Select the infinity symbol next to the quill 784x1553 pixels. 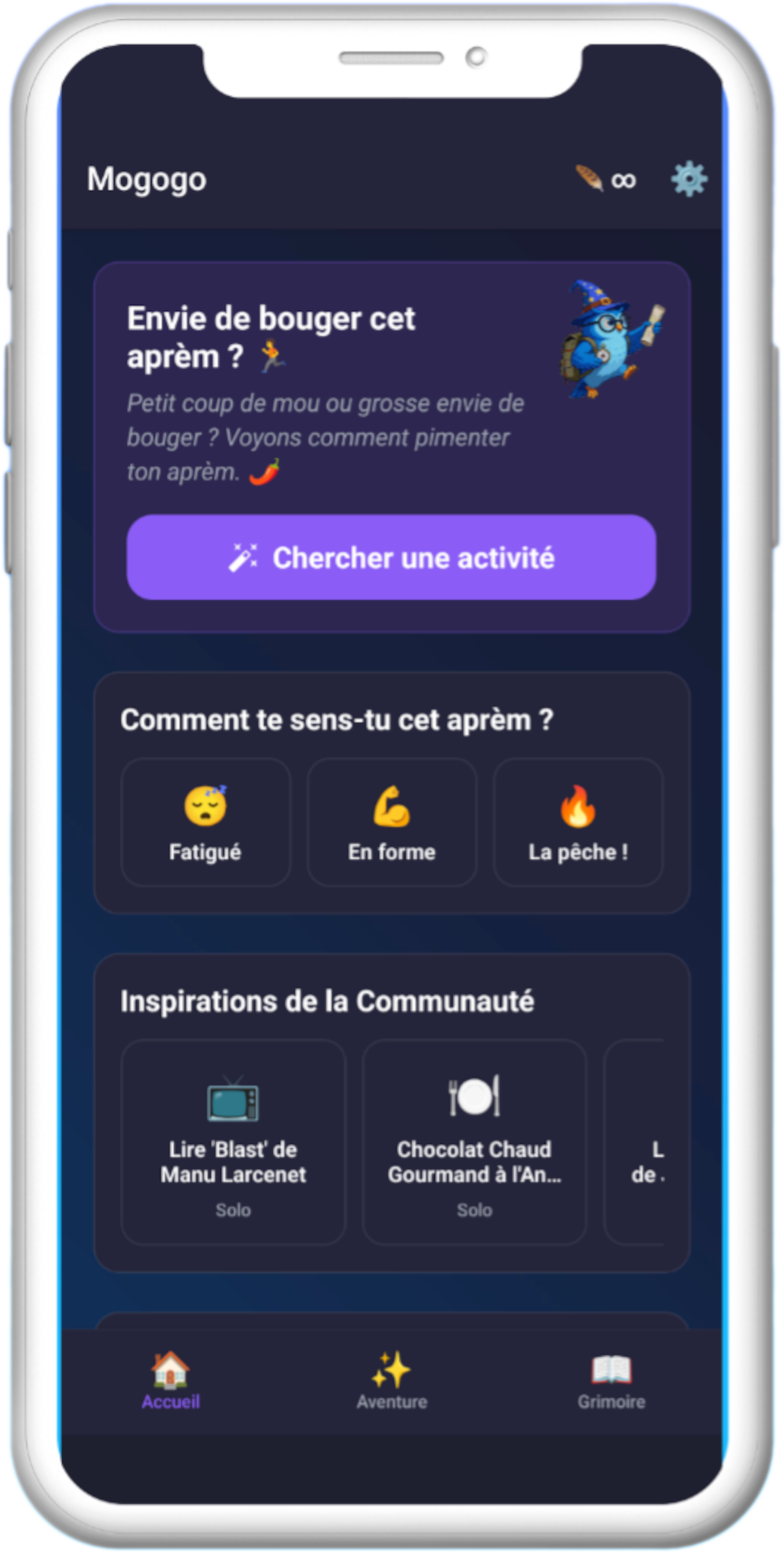[625, 180]
